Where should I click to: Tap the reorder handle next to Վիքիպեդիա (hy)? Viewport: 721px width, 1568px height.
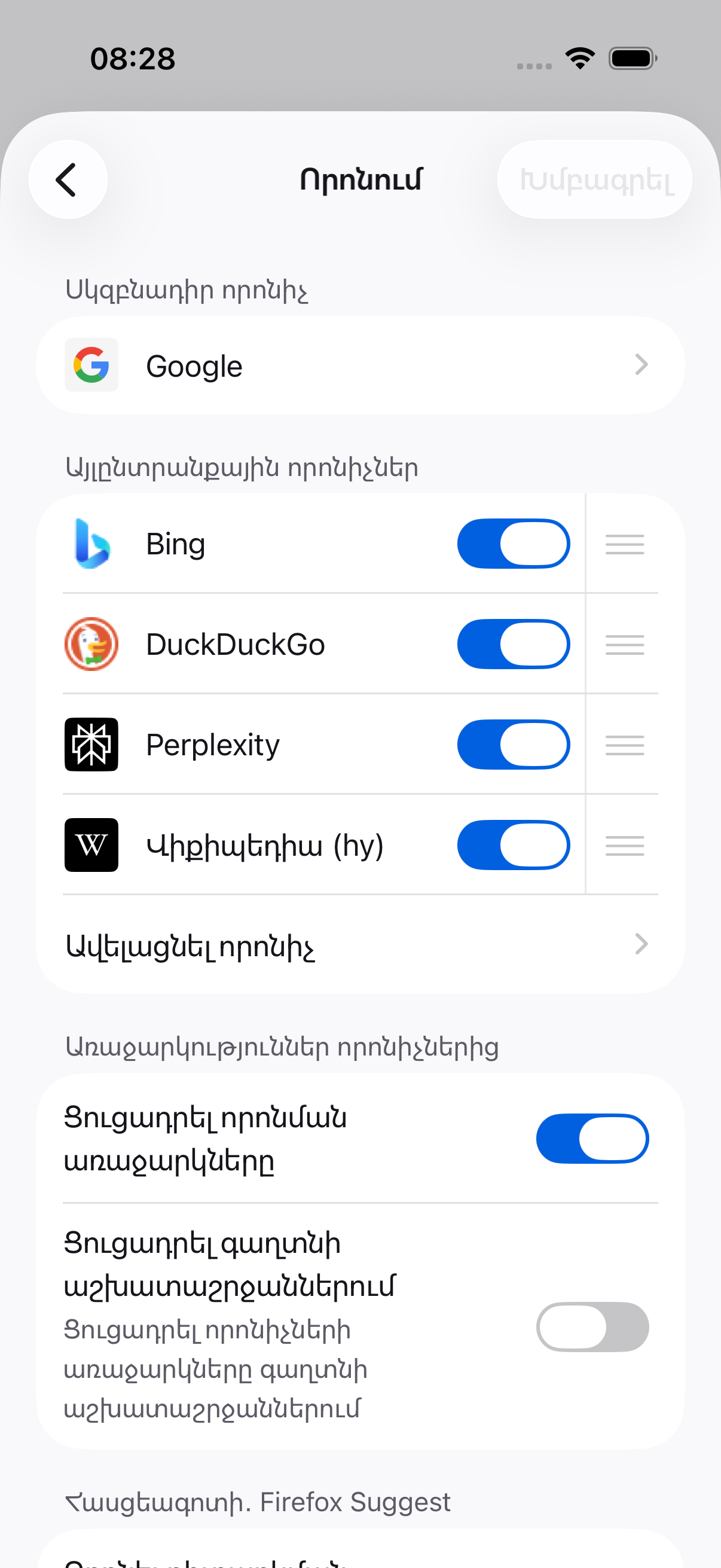click(624, 845)
